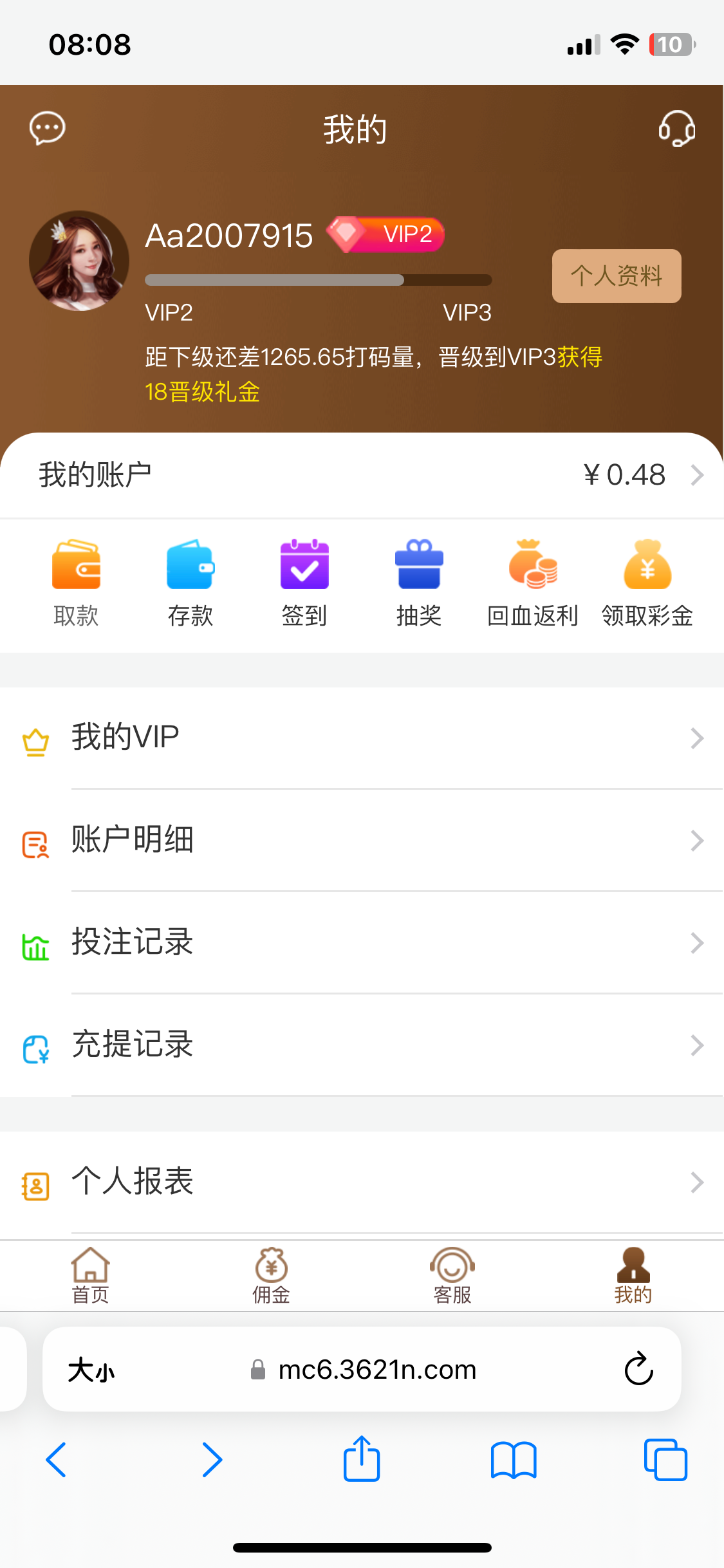Go back in Safari browser
The image size is (724, 1568).
coord(56,1459)
